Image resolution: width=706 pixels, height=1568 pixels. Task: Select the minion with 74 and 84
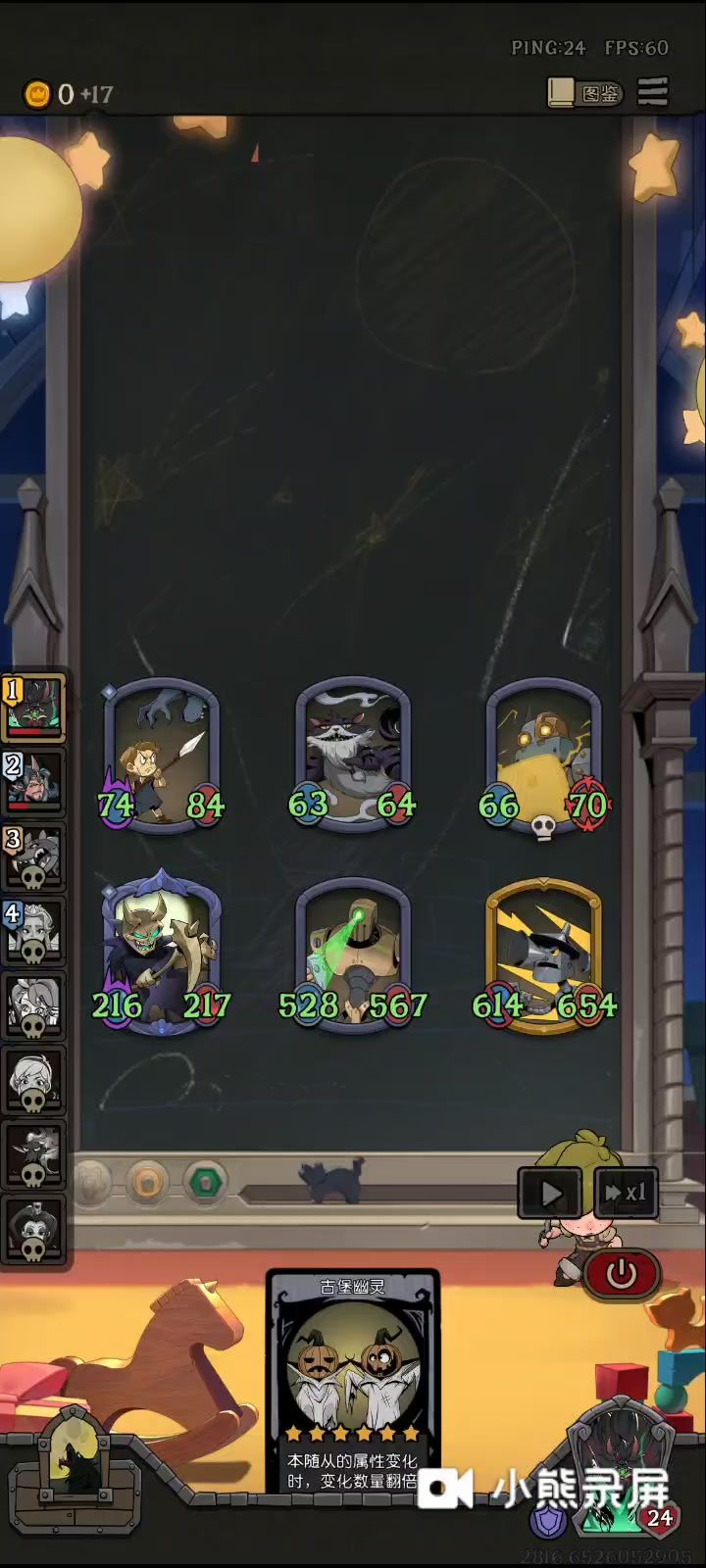click(162, 756)
